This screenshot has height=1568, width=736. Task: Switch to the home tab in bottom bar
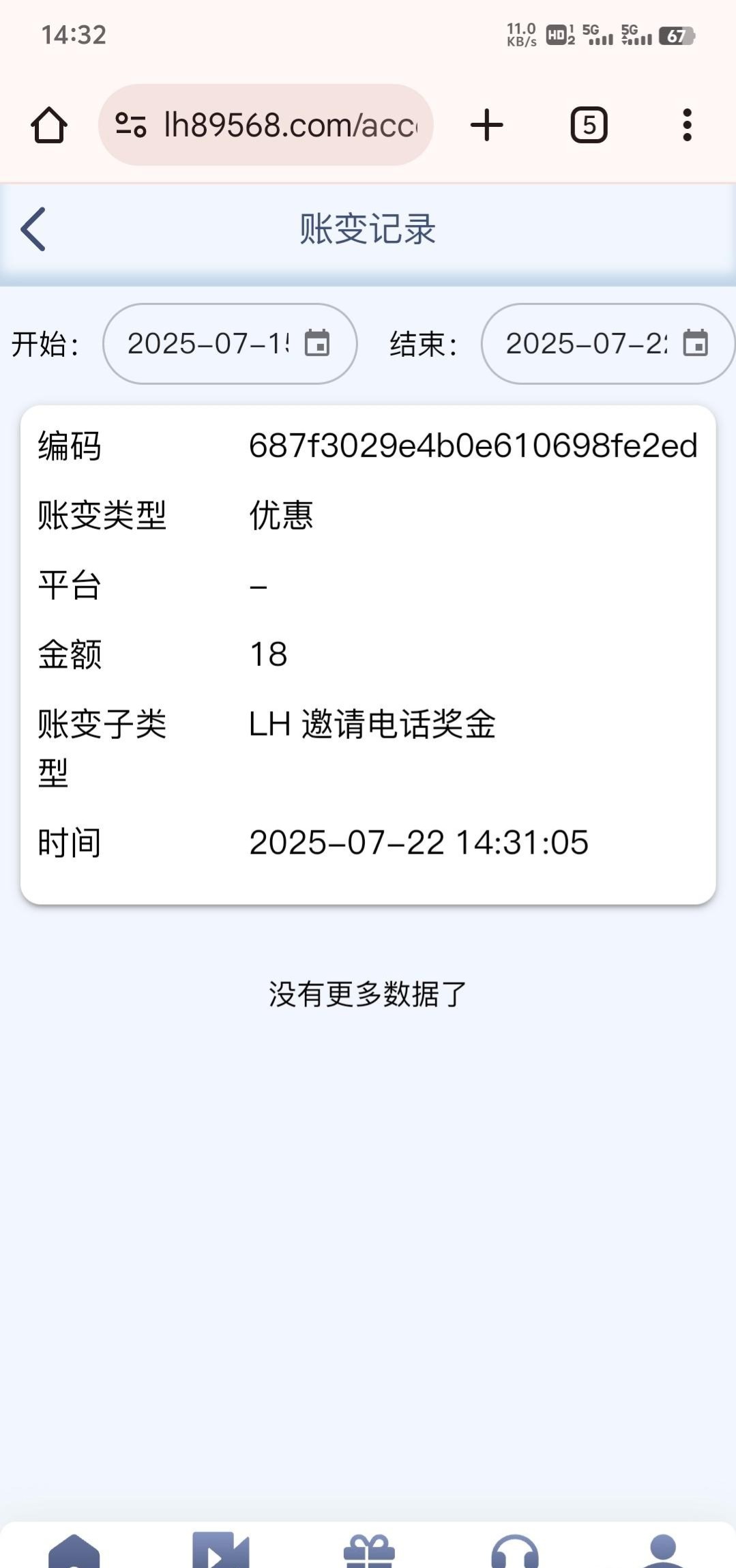point(74,1550)
